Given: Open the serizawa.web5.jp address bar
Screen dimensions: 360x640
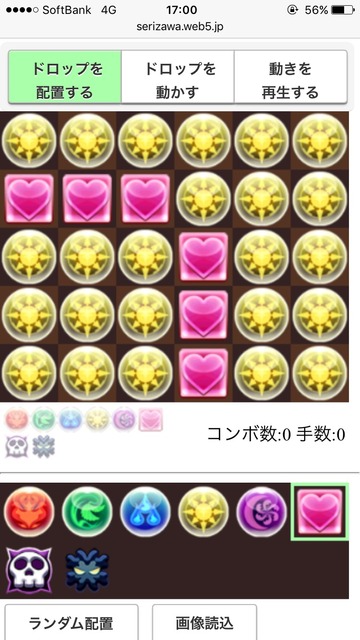Looking at the screenshot, I should 180,27.
